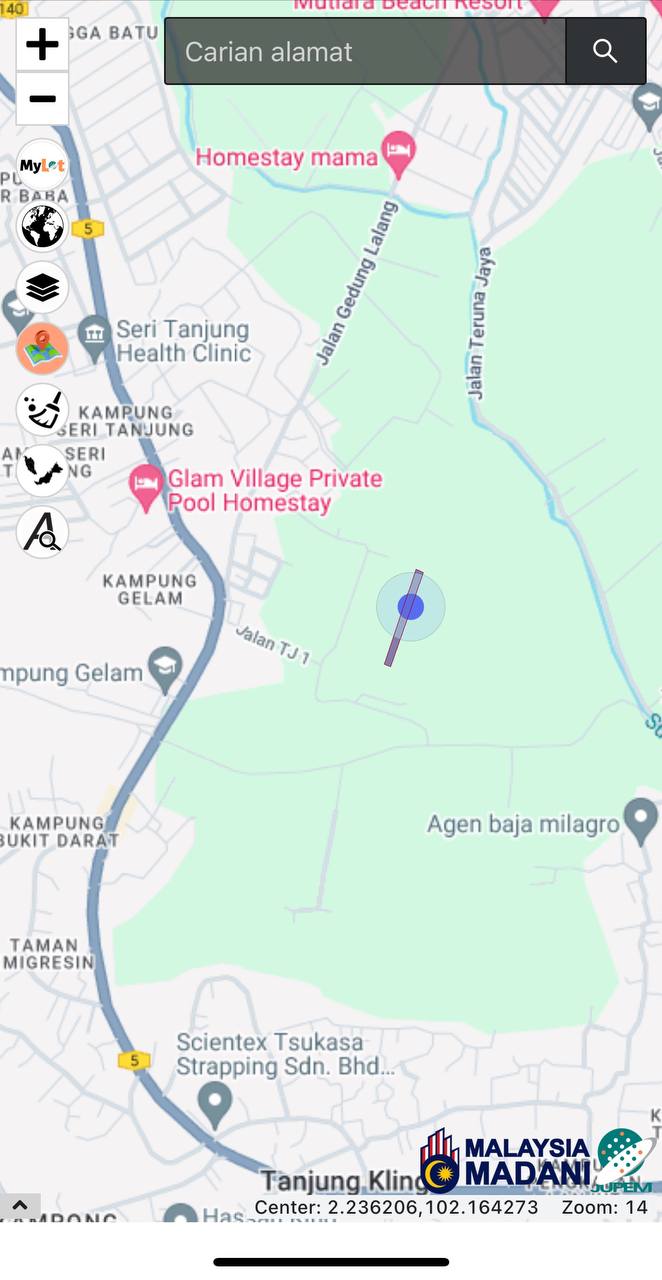Open the lot search magnifier tool
Viewport: 662px width, 1280px height.
coord(42,531)
